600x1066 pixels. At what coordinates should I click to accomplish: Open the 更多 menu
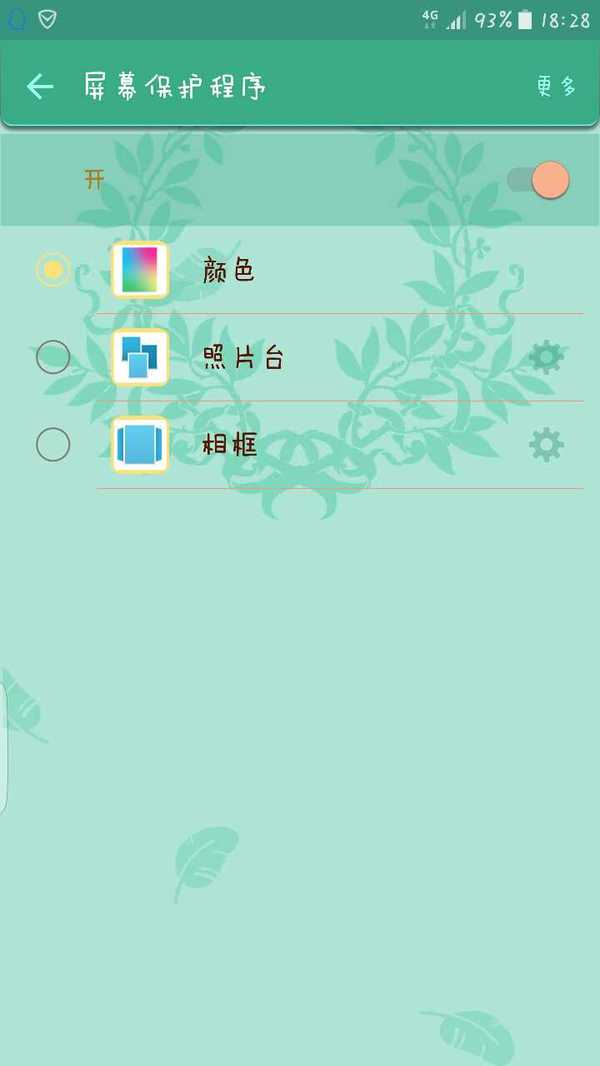(556, 87)
